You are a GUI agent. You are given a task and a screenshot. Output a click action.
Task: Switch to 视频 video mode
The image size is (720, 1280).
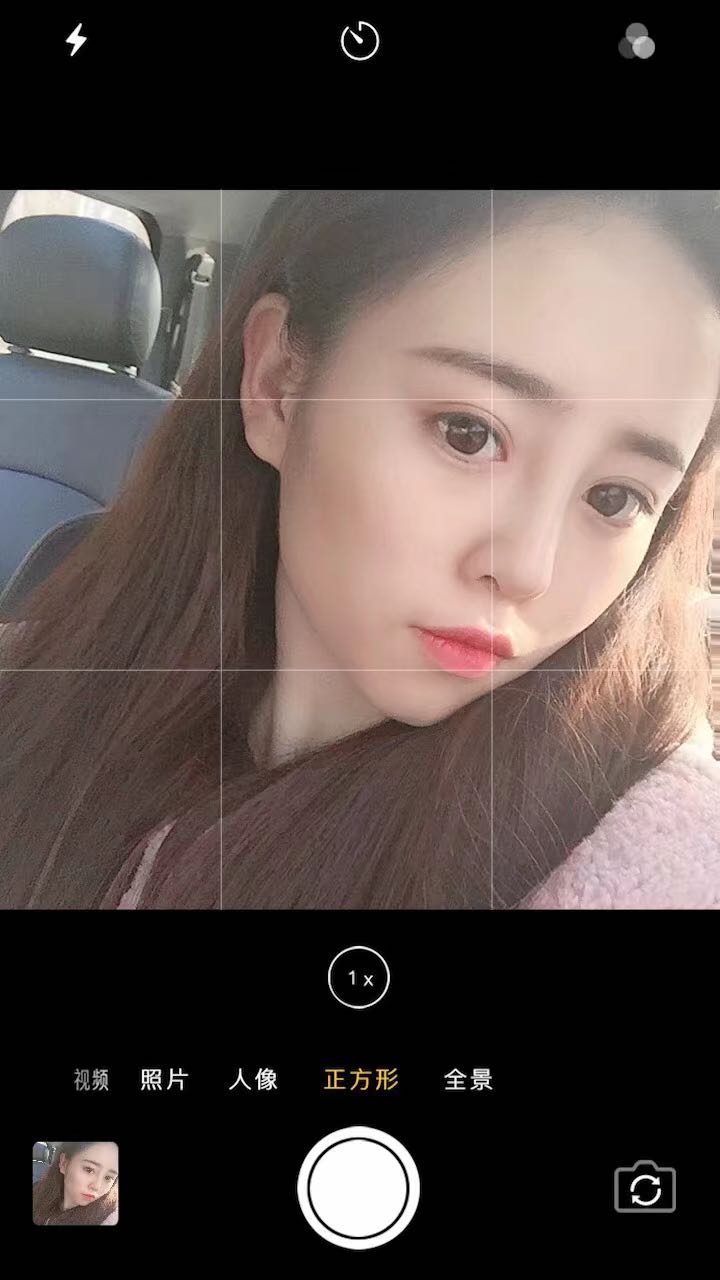[x=91, y=1080]
